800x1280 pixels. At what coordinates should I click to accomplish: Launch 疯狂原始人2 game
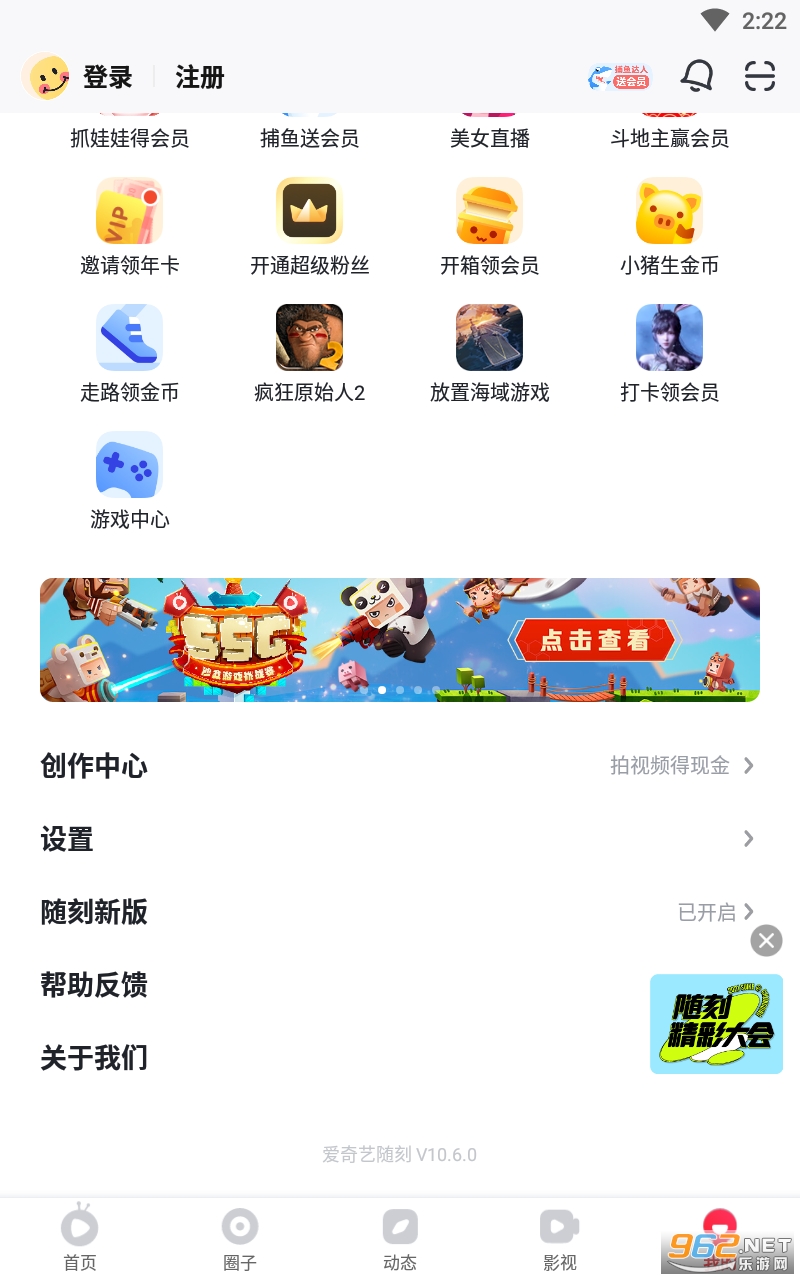click(309, 352)
